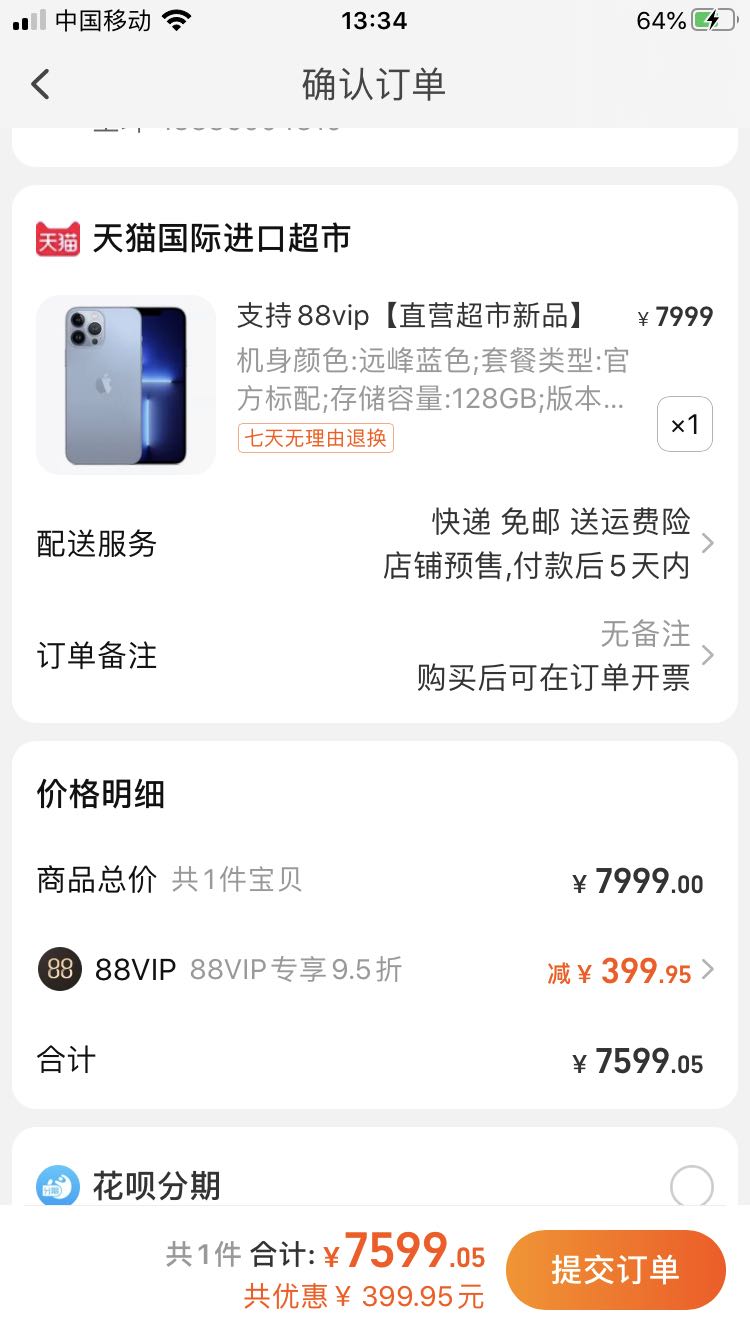Submit the order with 提交订单

click(x=615, y=1269)
